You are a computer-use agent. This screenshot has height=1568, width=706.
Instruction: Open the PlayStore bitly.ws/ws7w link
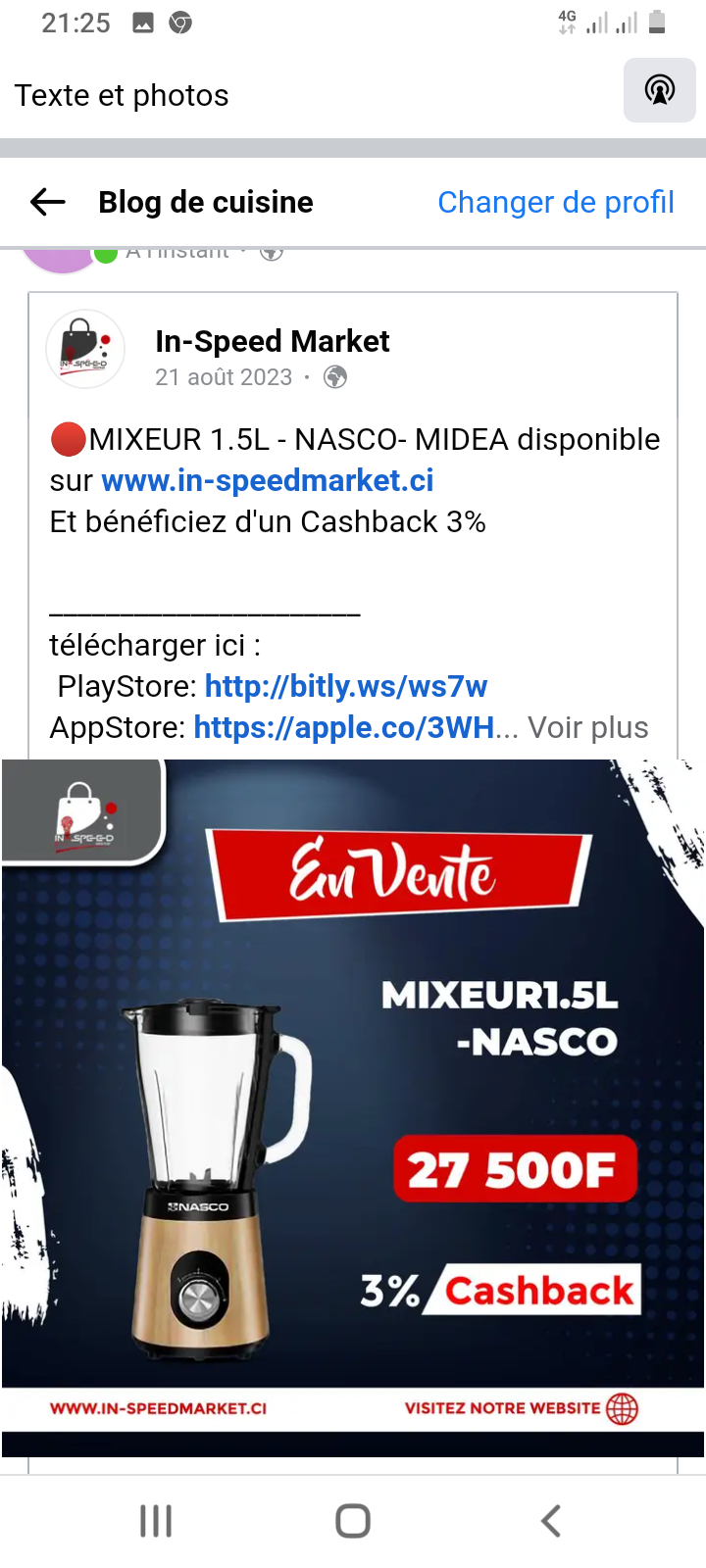[346, 686]
